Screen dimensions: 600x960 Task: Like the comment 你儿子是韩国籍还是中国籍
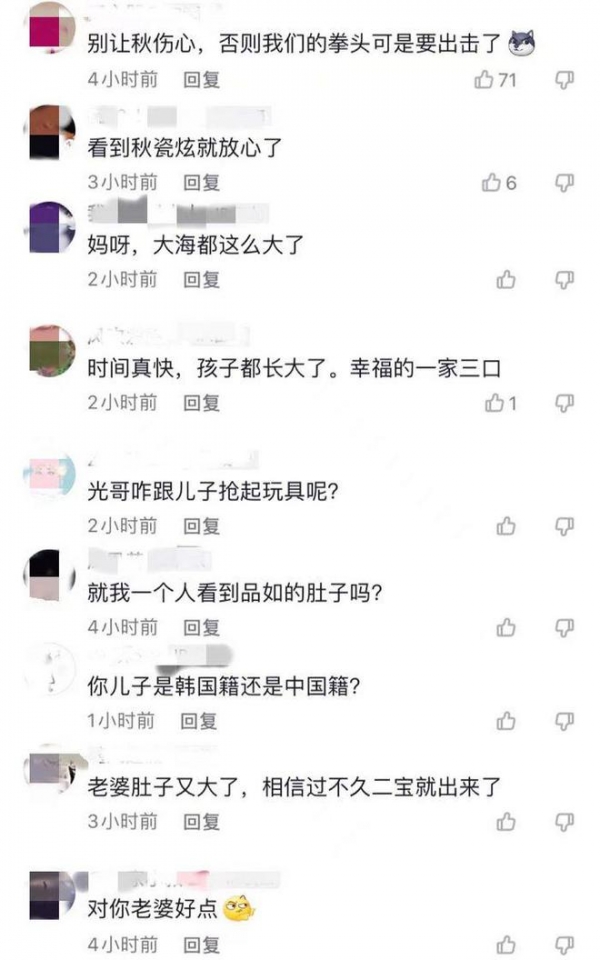coord(506,720)
